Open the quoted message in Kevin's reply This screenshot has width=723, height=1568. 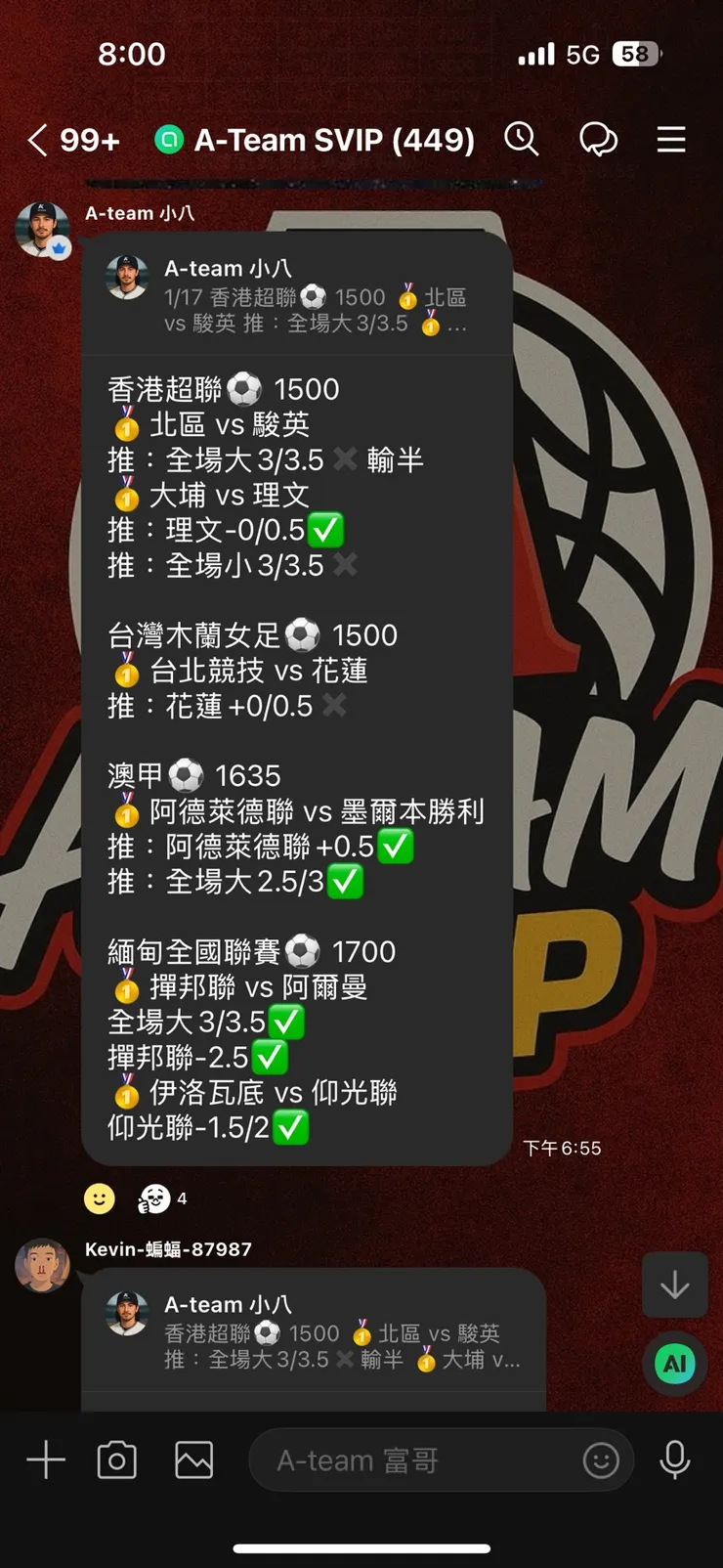pyautogui.click(x=313, y=1333)
